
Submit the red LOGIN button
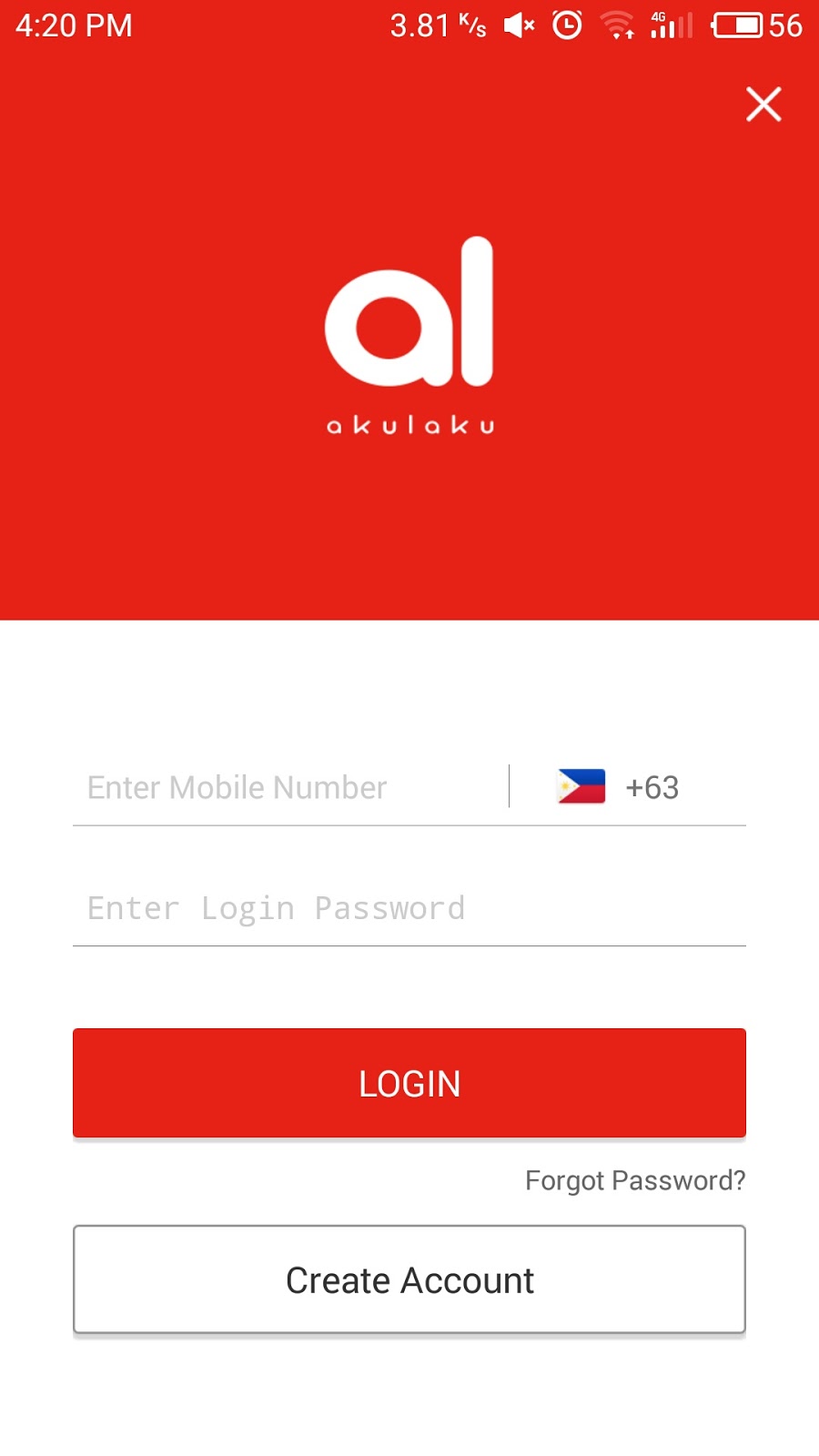(409, 1083)
